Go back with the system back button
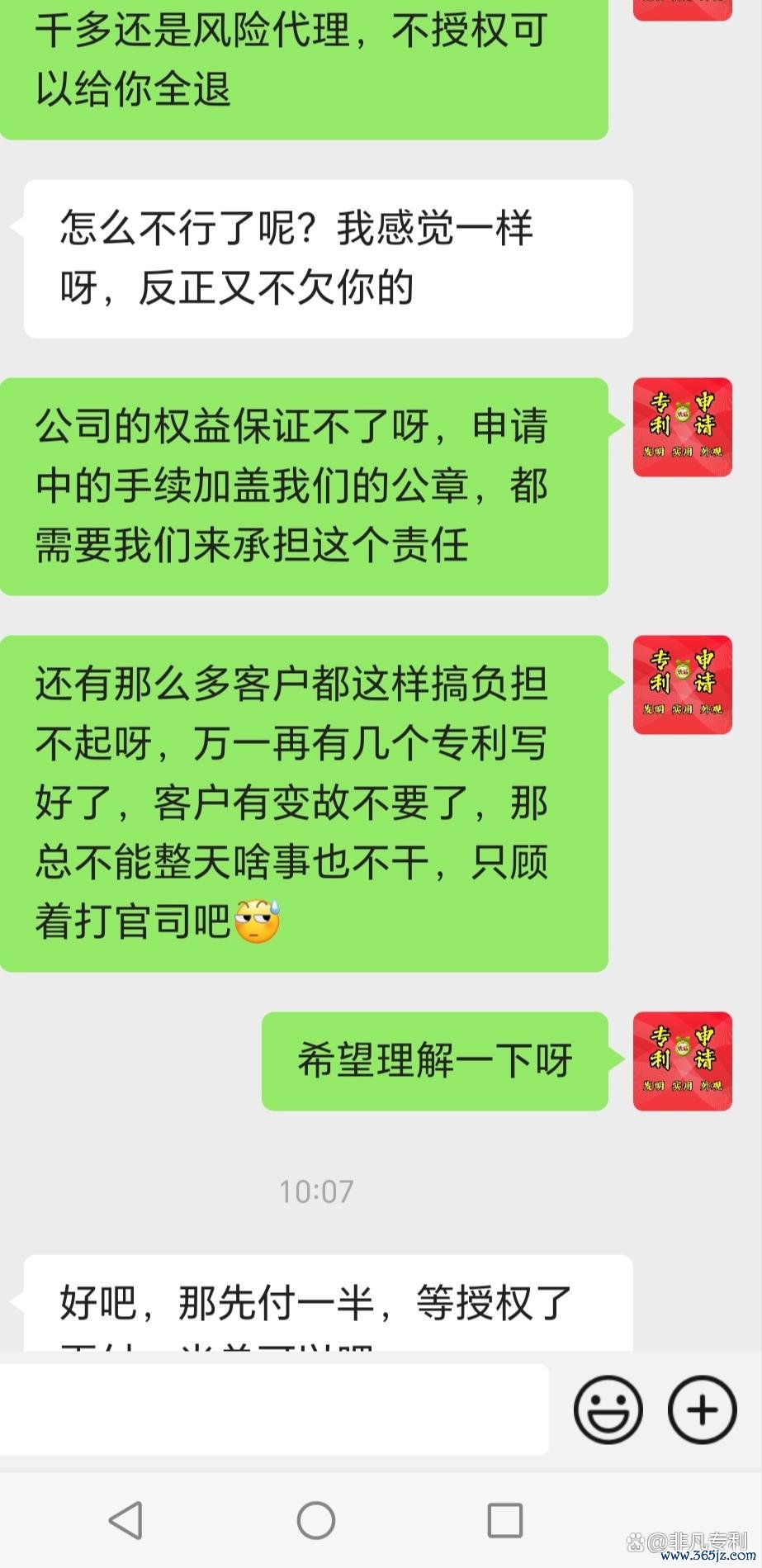This screenshot has width=762, height=1568. [126, 1520]
